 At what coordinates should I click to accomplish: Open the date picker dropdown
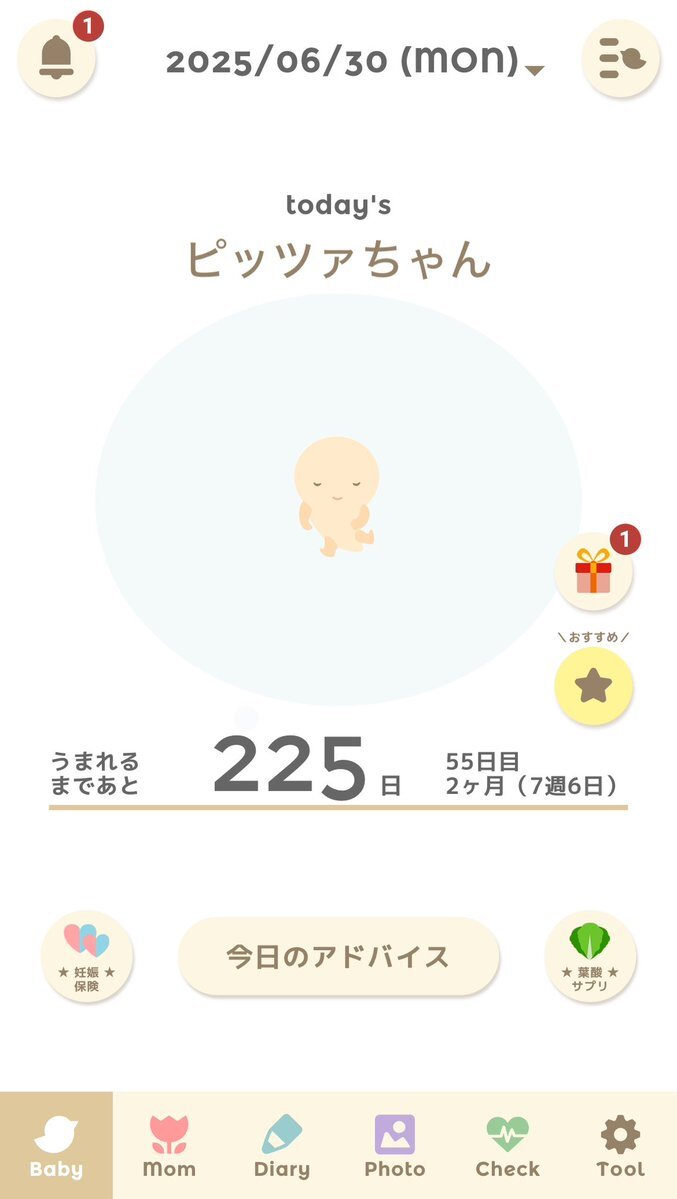354,60
